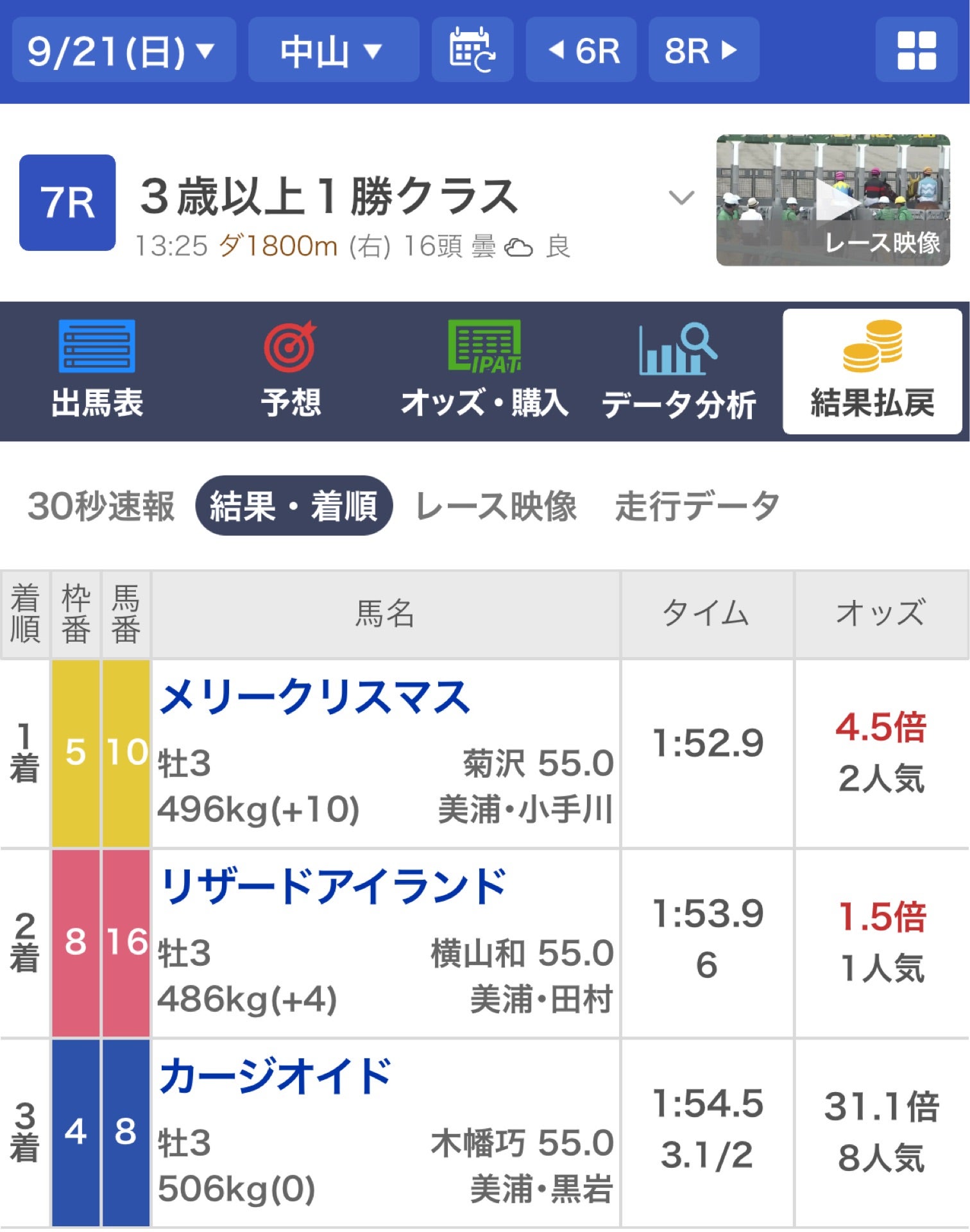Viewport: 970px width, 1232px height.
Task: Expand the race title chevron
Action: pos(683,199)
